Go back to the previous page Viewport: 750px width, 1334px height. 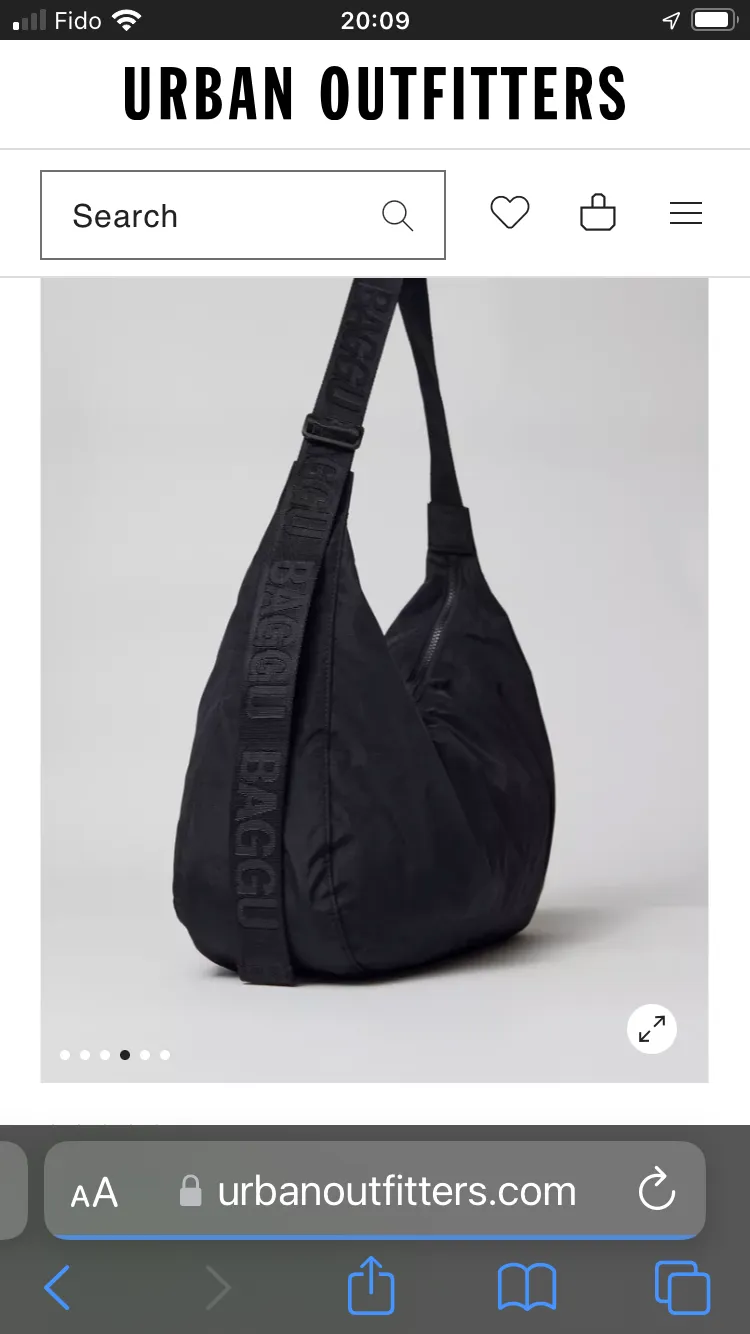[58, 1288]
